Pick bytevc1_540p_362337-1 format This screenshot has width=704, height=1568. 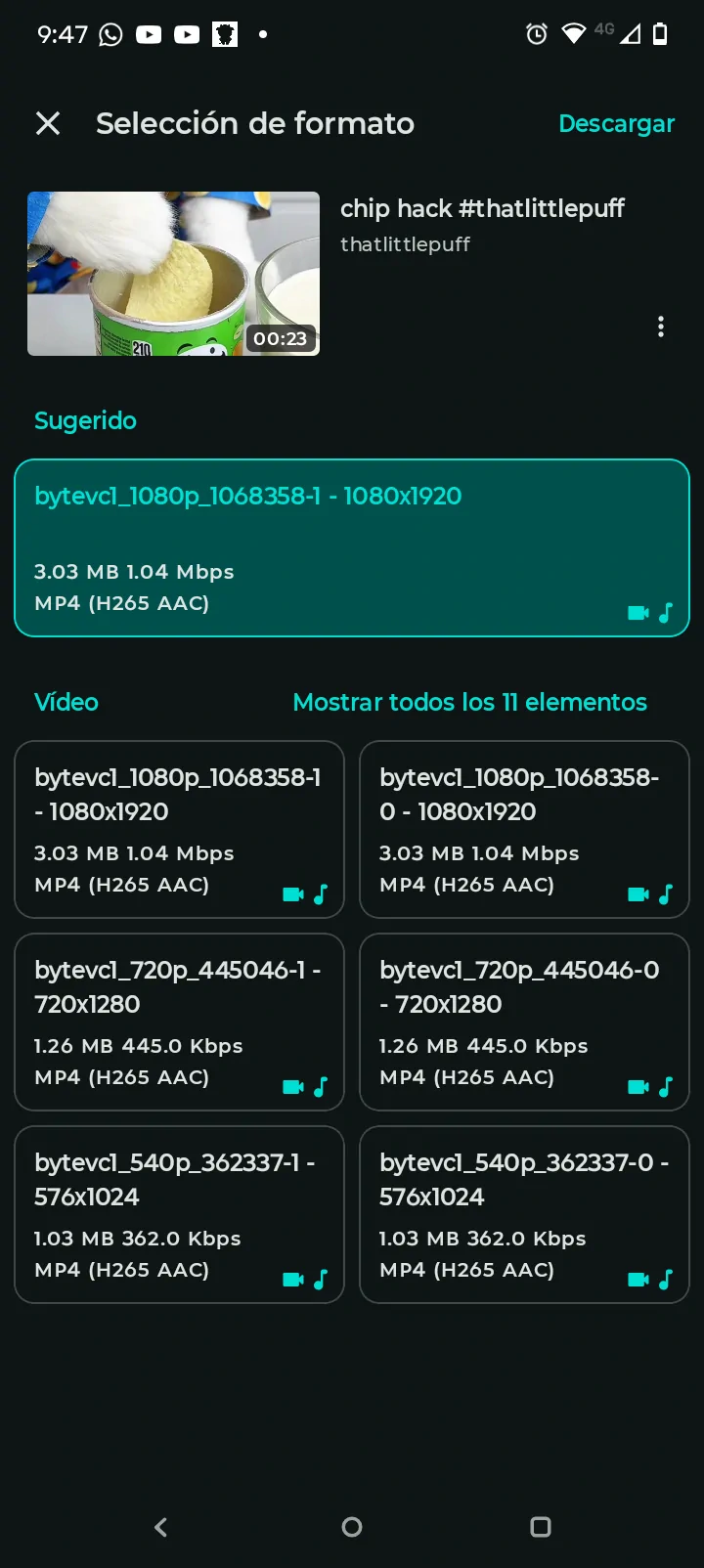pos(179,1214)
